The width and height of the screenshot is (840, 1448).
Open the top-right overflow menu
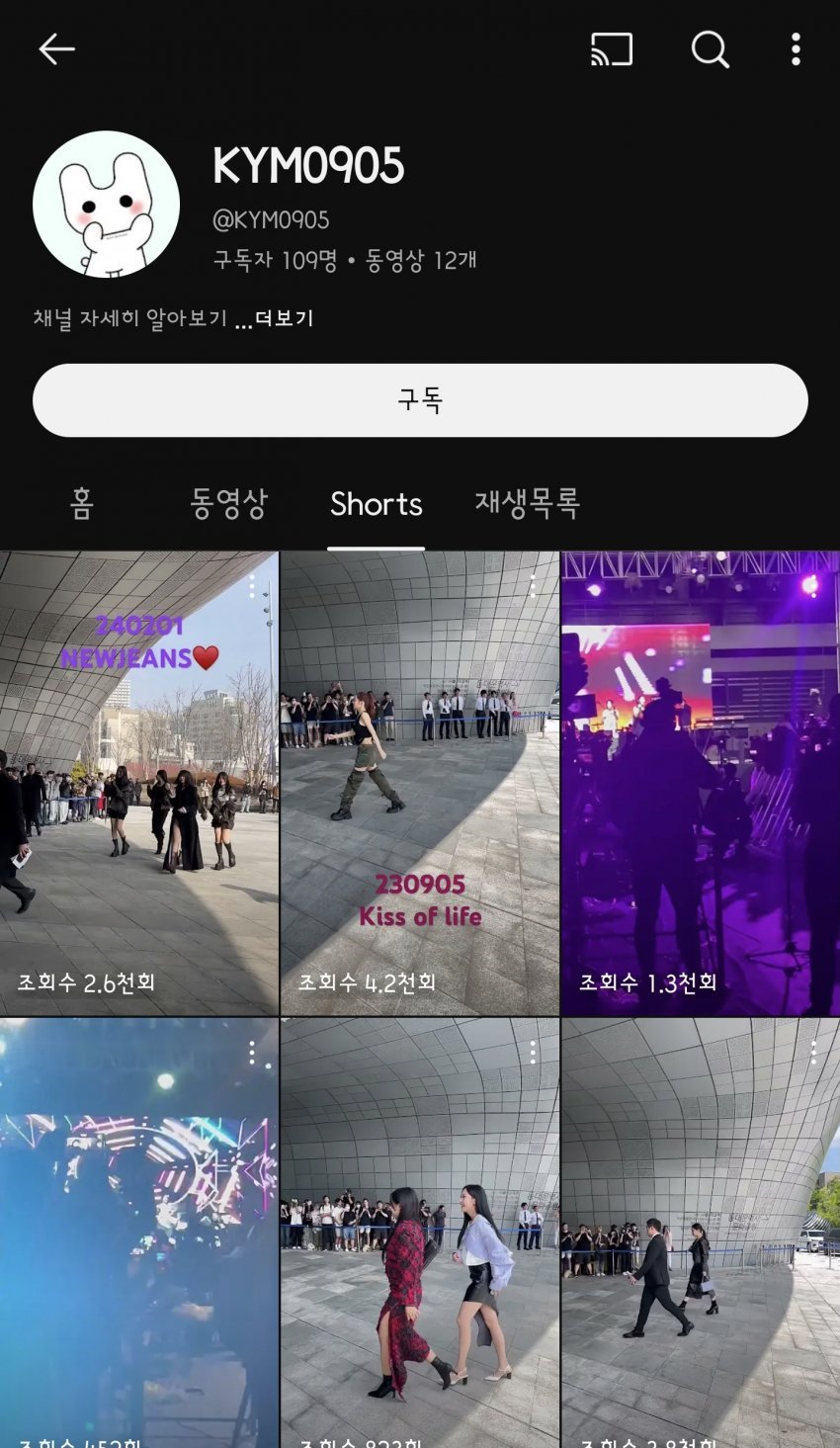[x=796, y=49]
